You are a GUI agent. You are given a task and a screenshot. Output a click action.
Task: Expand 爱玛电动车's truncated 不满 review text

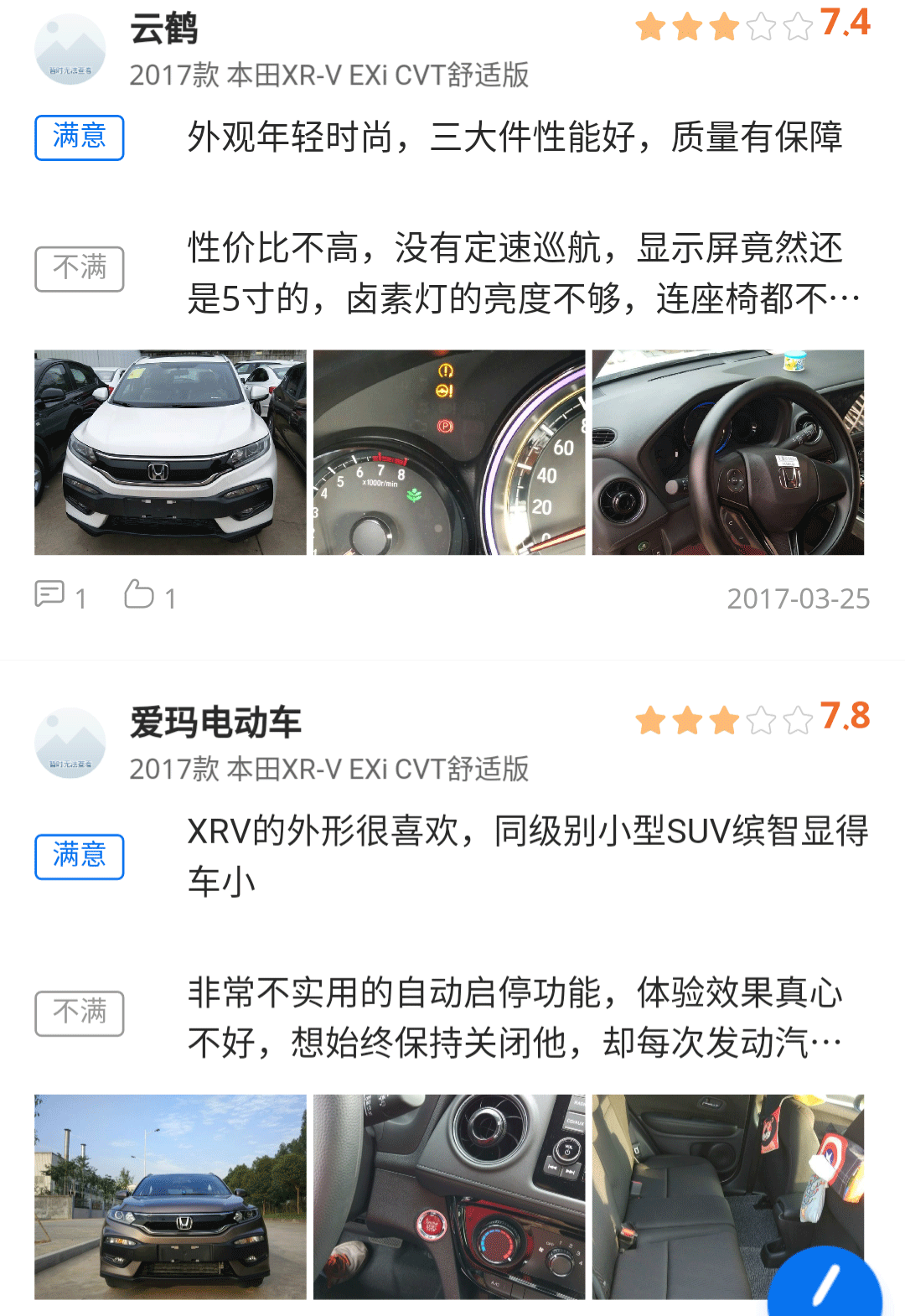pos(825,1044)
